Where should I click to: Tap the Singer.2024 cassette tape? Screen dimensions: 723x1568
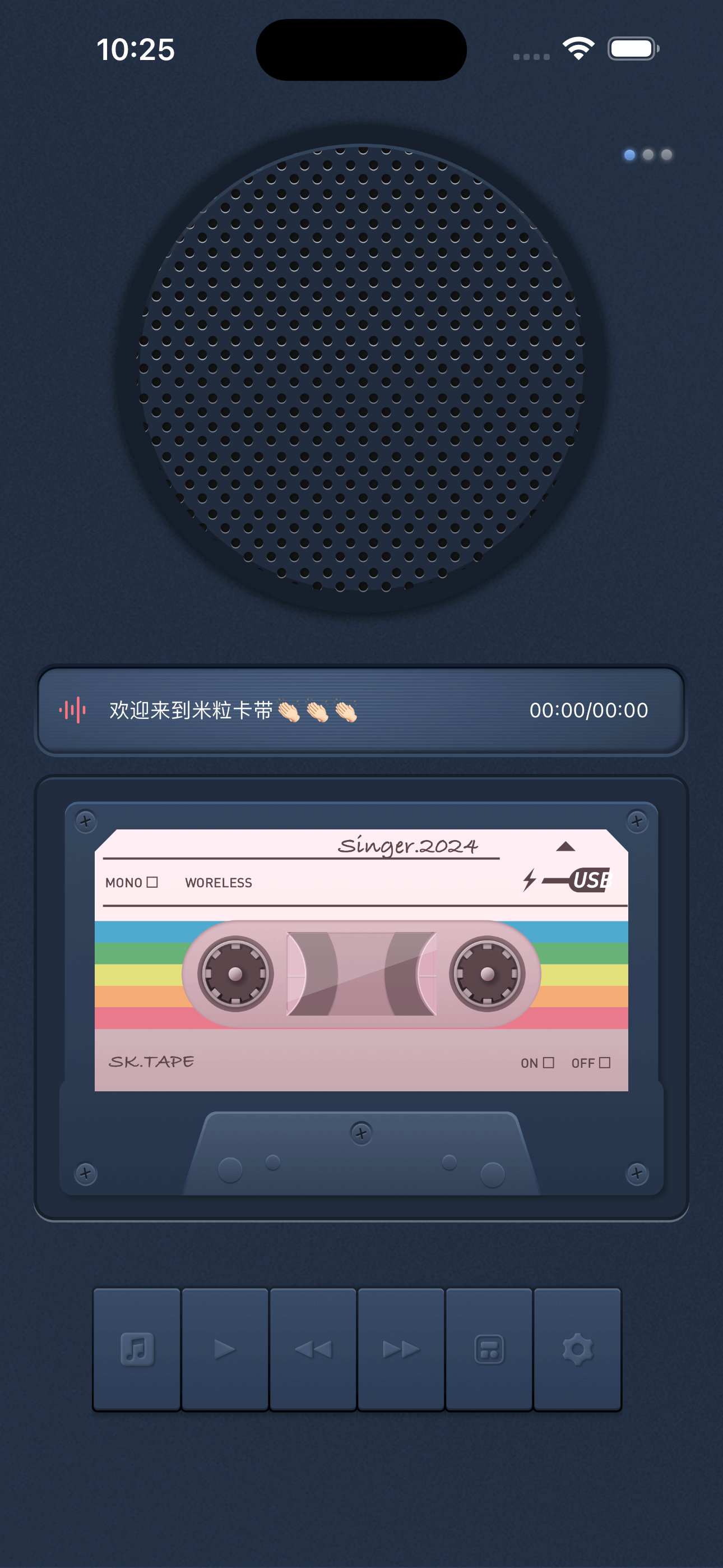pos(361,960)
